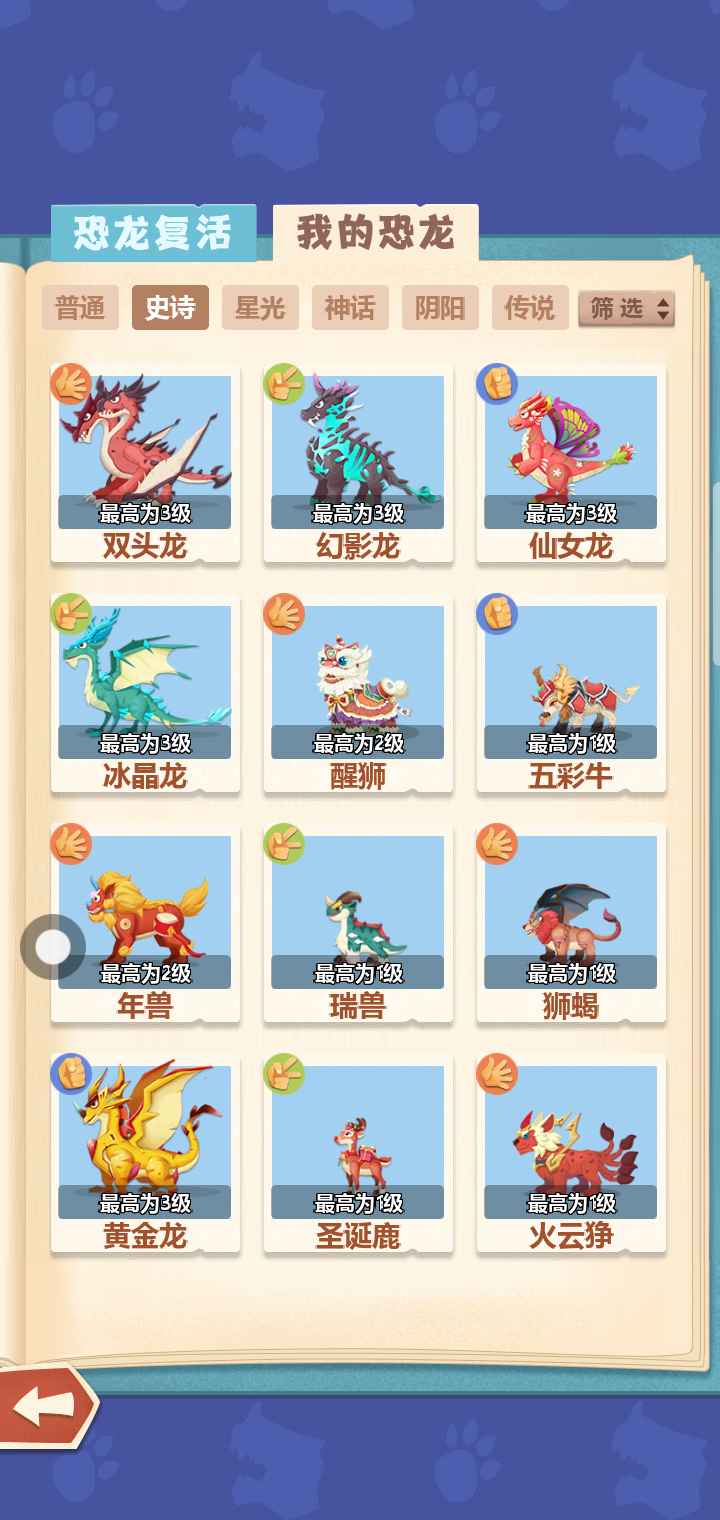Select the 星光 rarity filter
Screen dimensions: 720x1520
click(x=260, y=308)
